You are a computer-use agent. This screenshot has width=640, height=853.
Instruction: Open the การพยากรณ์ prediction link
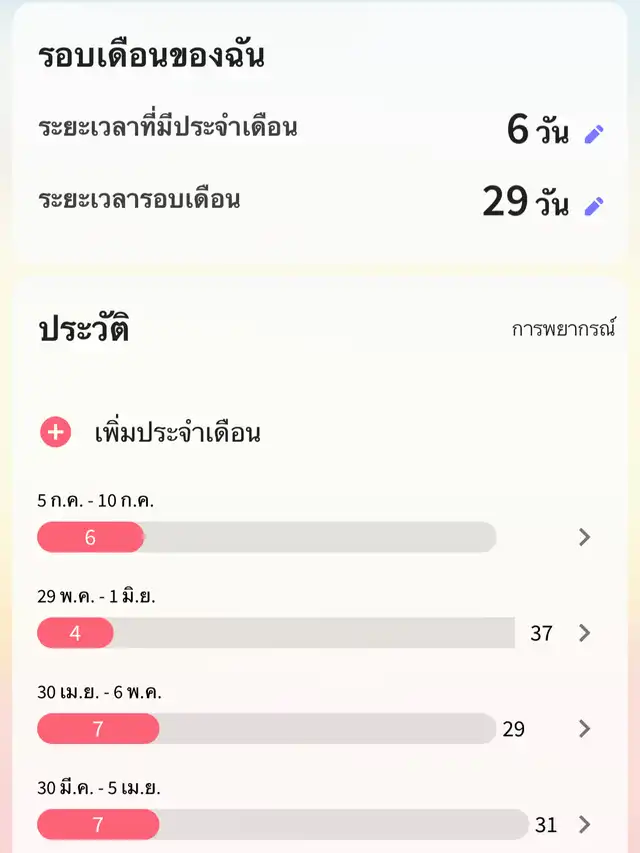563,328
